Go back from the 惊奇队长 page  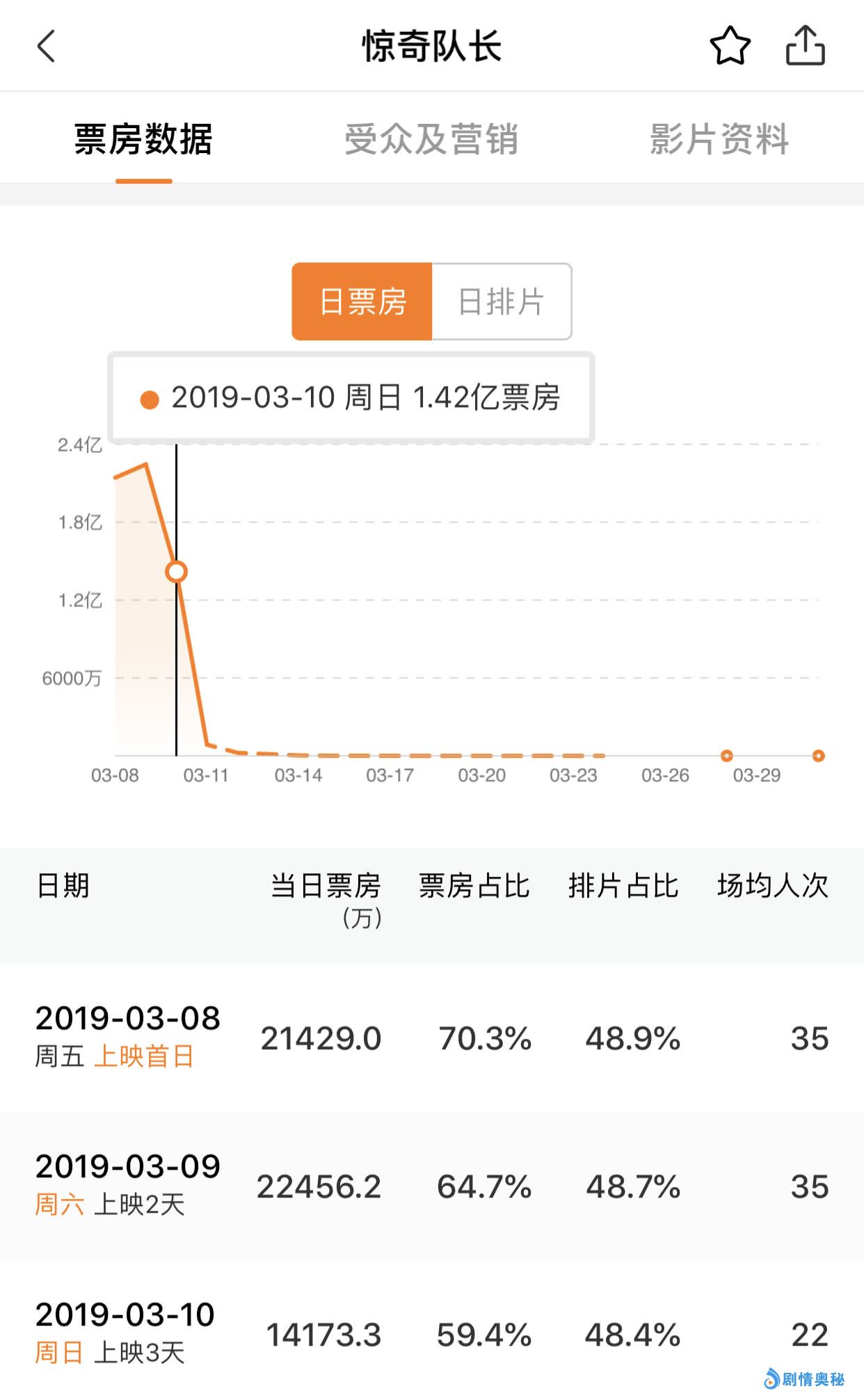(46, 47)
